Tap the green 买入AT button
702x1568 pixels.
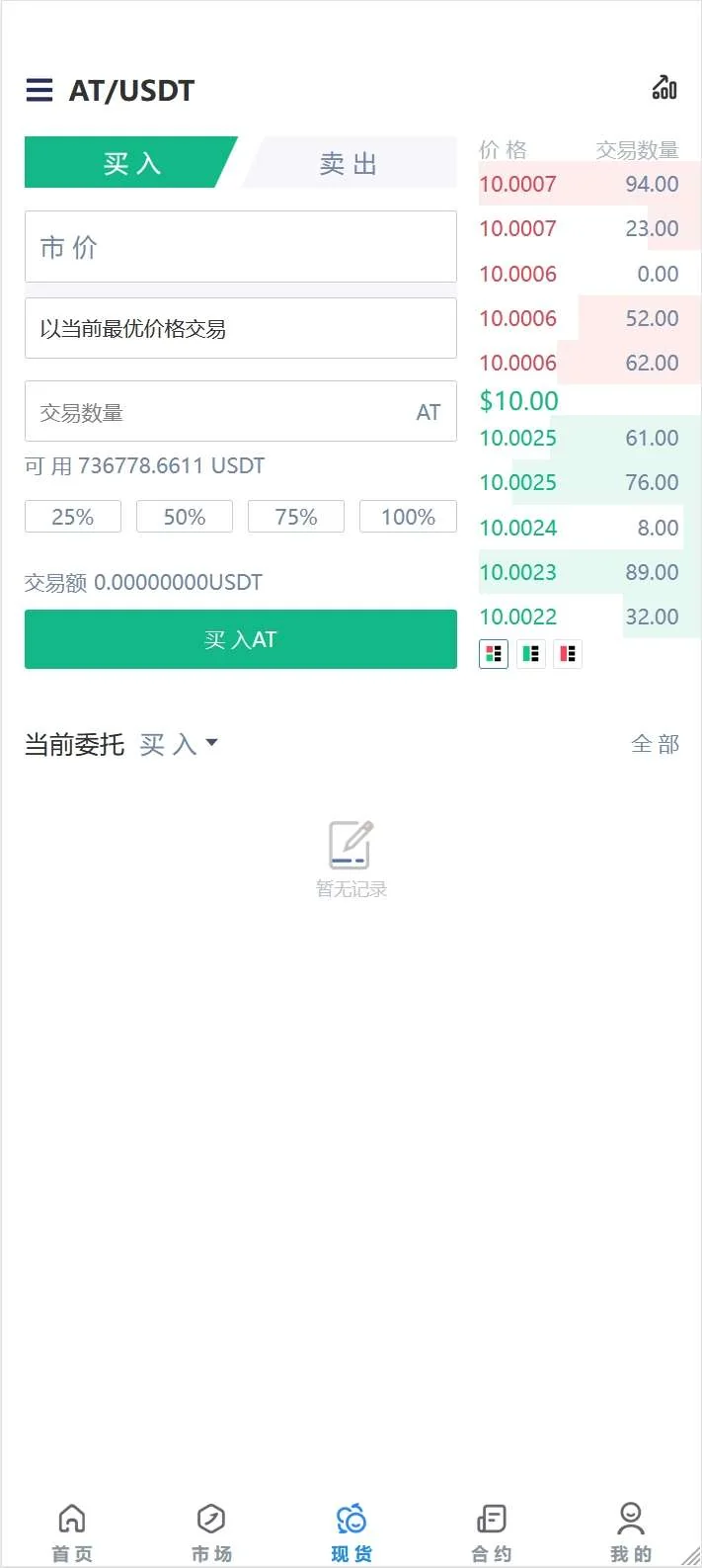[240, 639]
